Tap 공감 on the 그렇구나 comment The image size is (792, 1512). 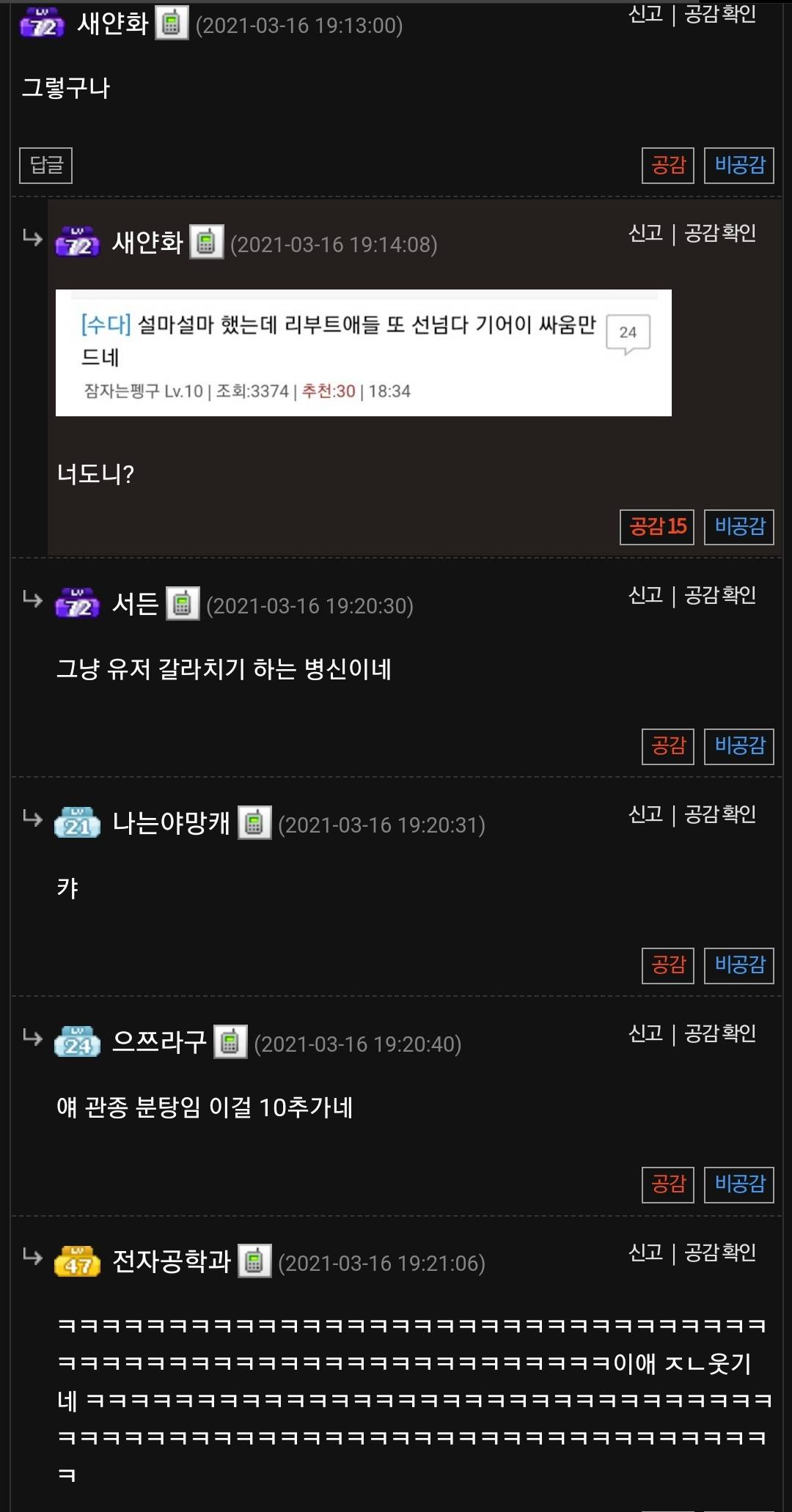pos(667,166)
